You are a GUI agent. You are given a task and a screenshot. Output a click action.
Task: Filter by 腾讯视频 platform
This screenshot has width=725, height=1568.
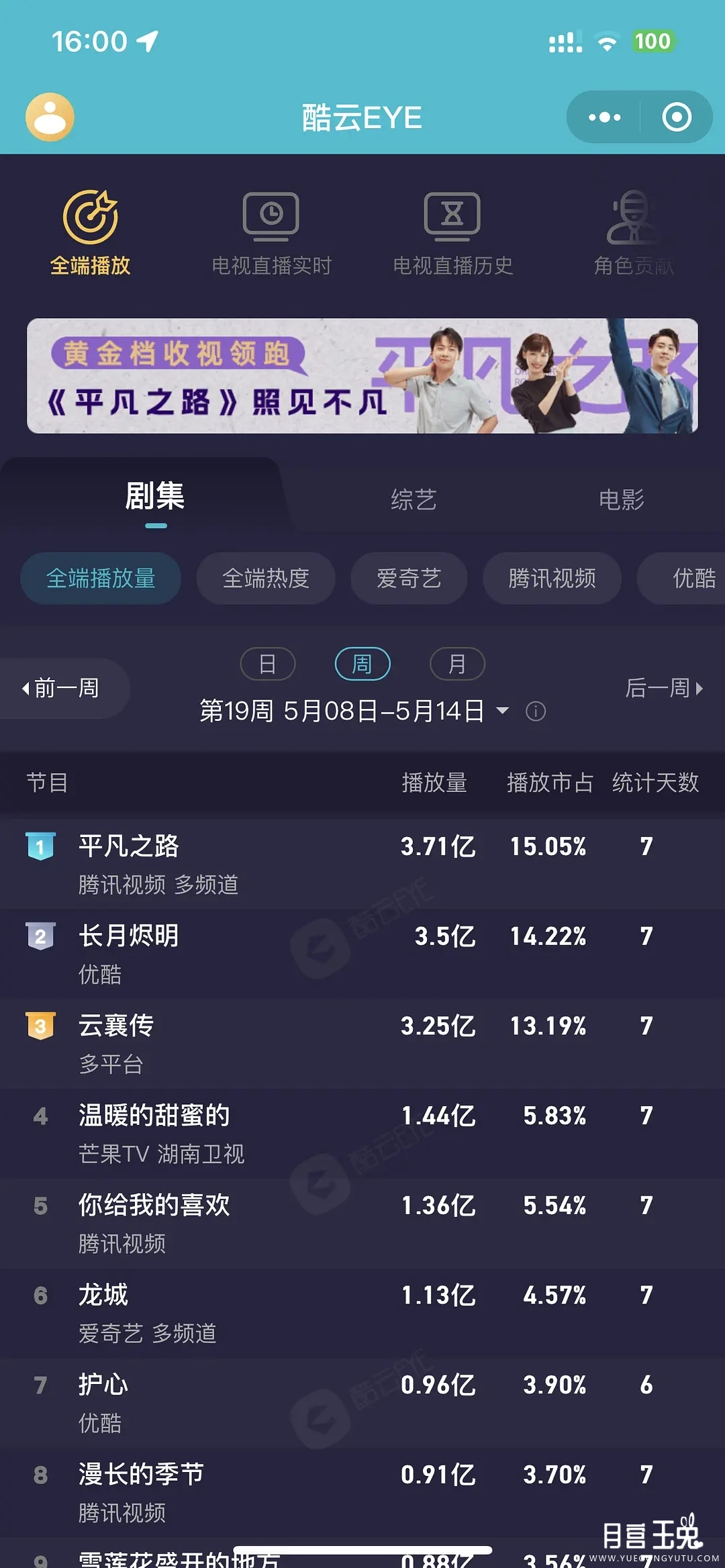point(552,579)
